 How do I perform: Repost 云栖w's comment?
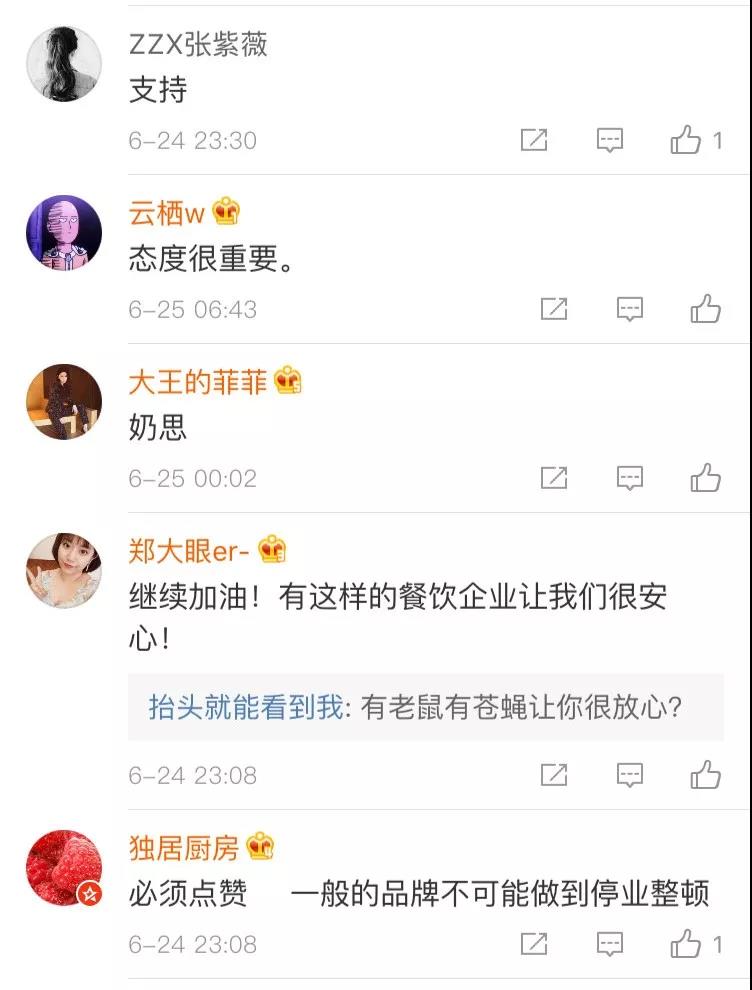[x=554, y=310]
